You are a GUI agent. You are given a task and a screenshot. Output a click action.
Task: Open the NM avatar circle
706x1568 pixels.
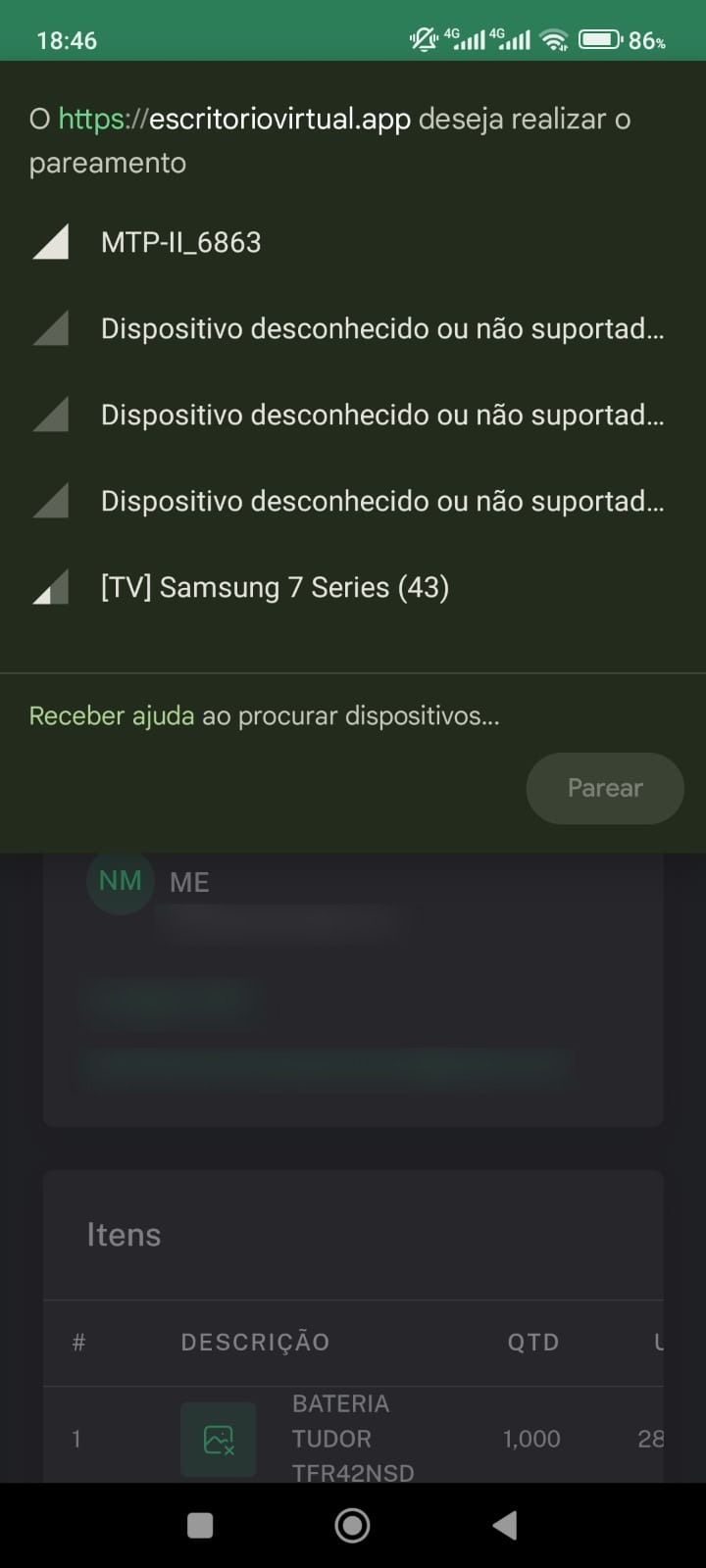(119, 880)
